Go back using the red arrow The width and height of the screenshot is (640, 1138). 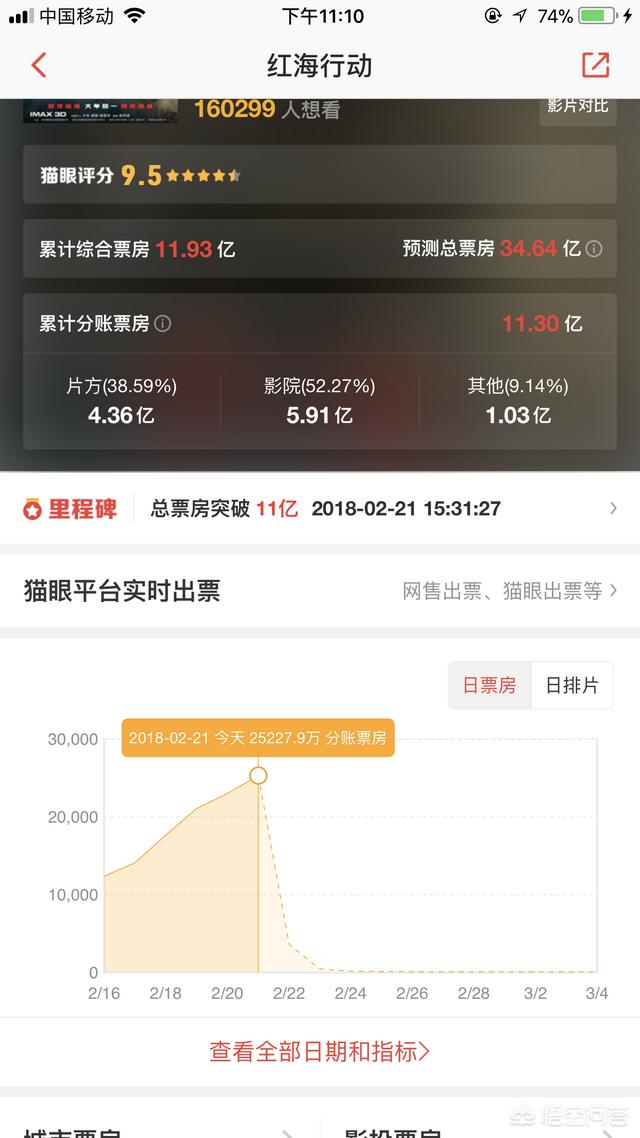[38, 65]
